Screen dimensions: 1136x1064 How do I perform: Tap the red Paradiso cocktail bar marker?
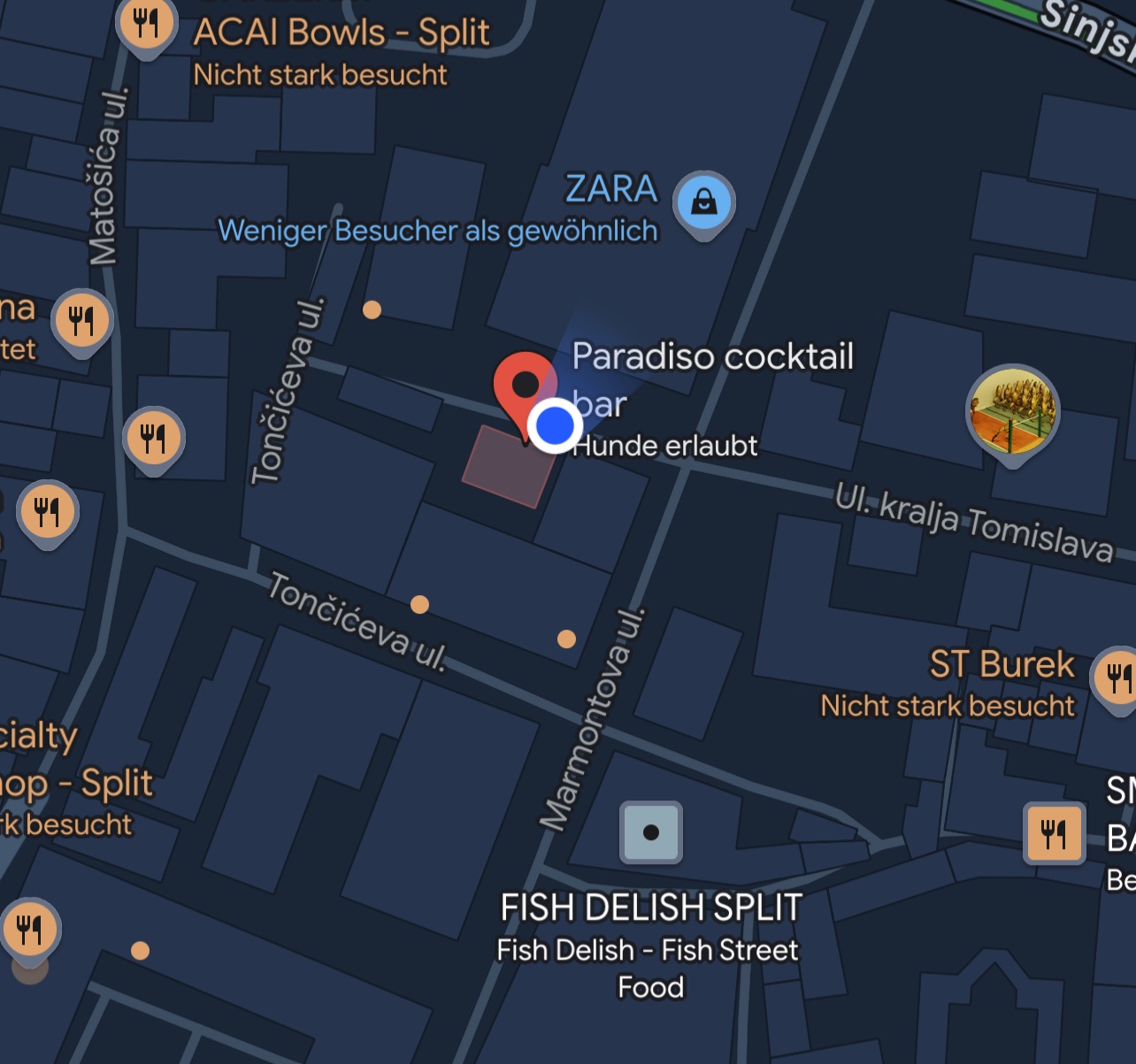point(524,386)
